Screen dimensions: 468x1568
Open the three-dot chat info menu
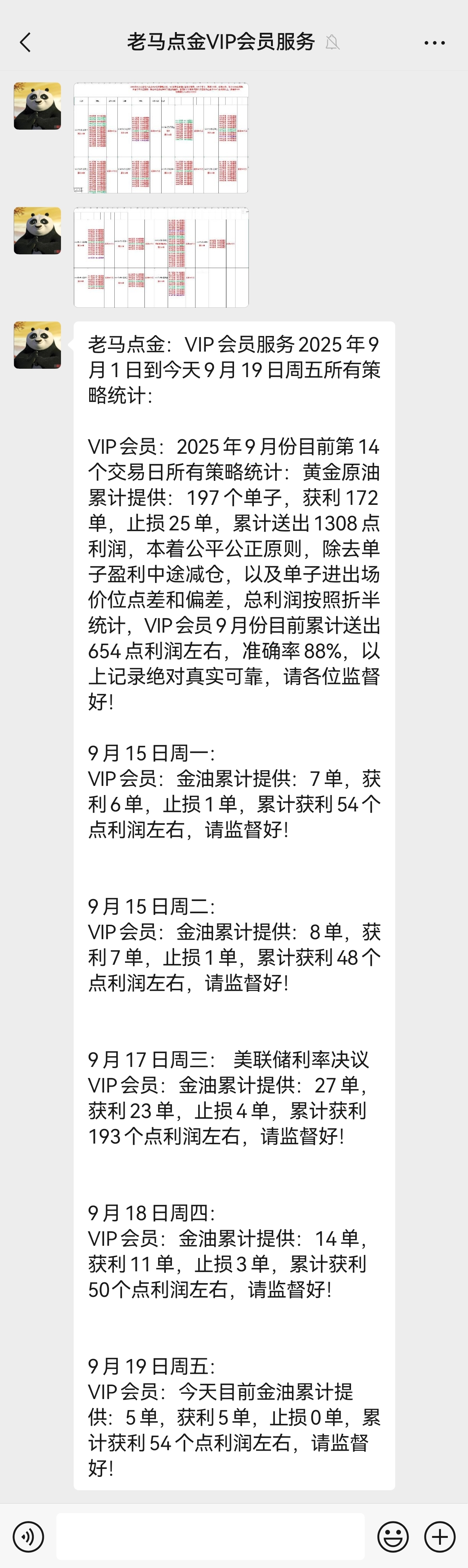(434, 43)
